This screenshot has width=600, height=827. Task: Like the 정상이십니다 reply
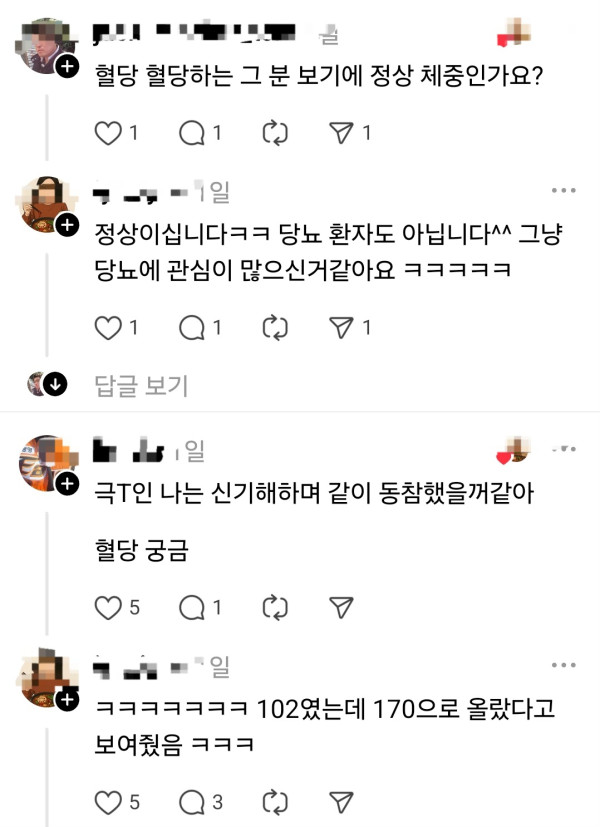[x=106, y=326]
